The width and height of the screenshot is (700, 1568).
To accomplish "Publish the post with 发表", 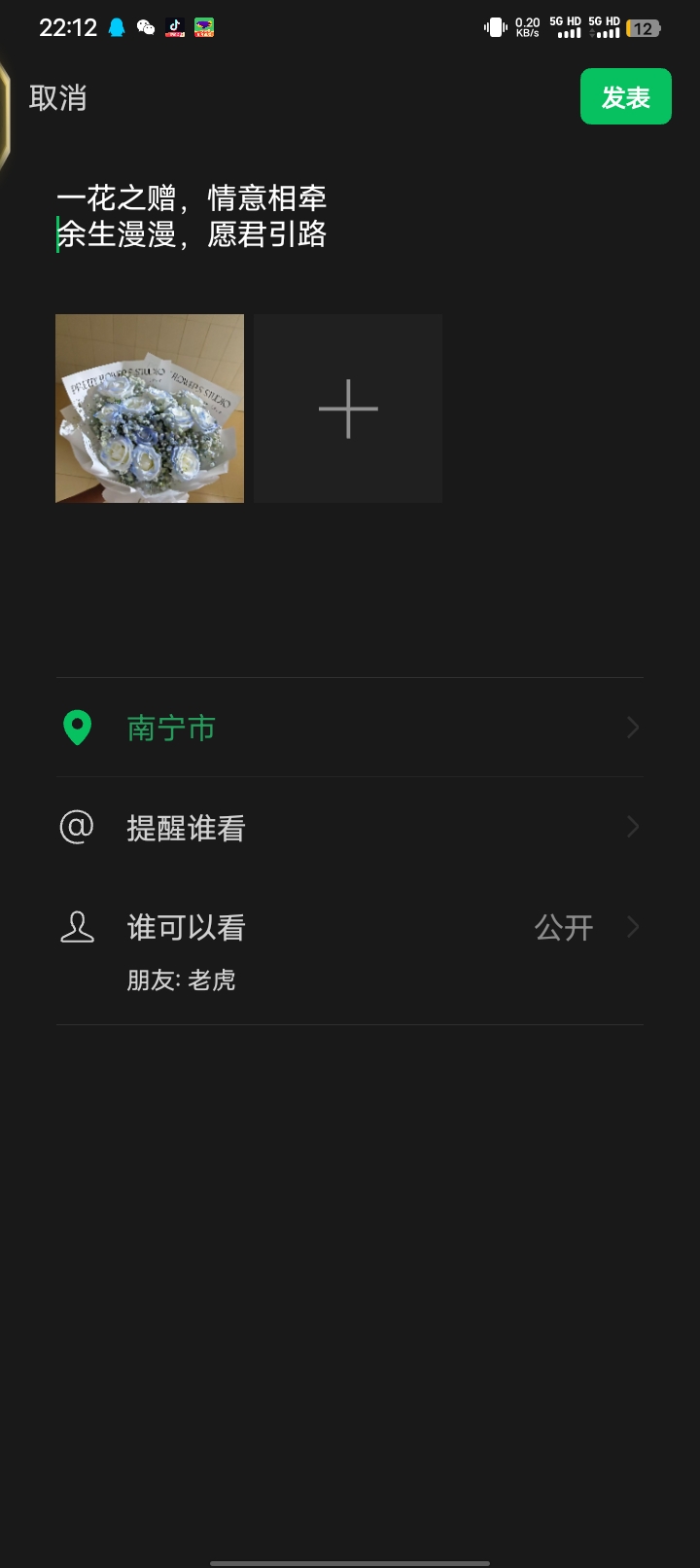I will tap(625, 96).
